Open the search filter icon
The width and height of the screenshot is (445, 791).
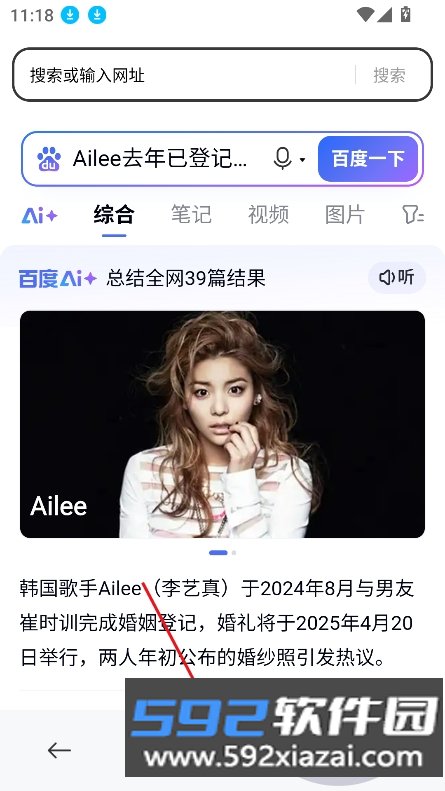click(413, 215)
